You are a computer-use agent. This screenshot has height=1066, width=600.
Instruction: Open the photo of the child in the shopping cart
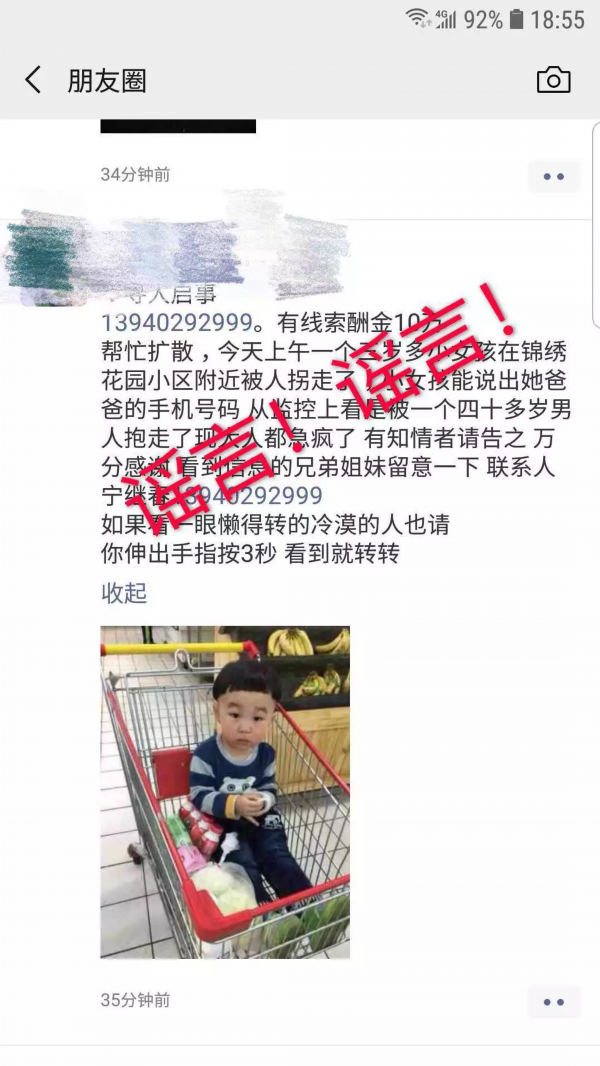(225, 792)
